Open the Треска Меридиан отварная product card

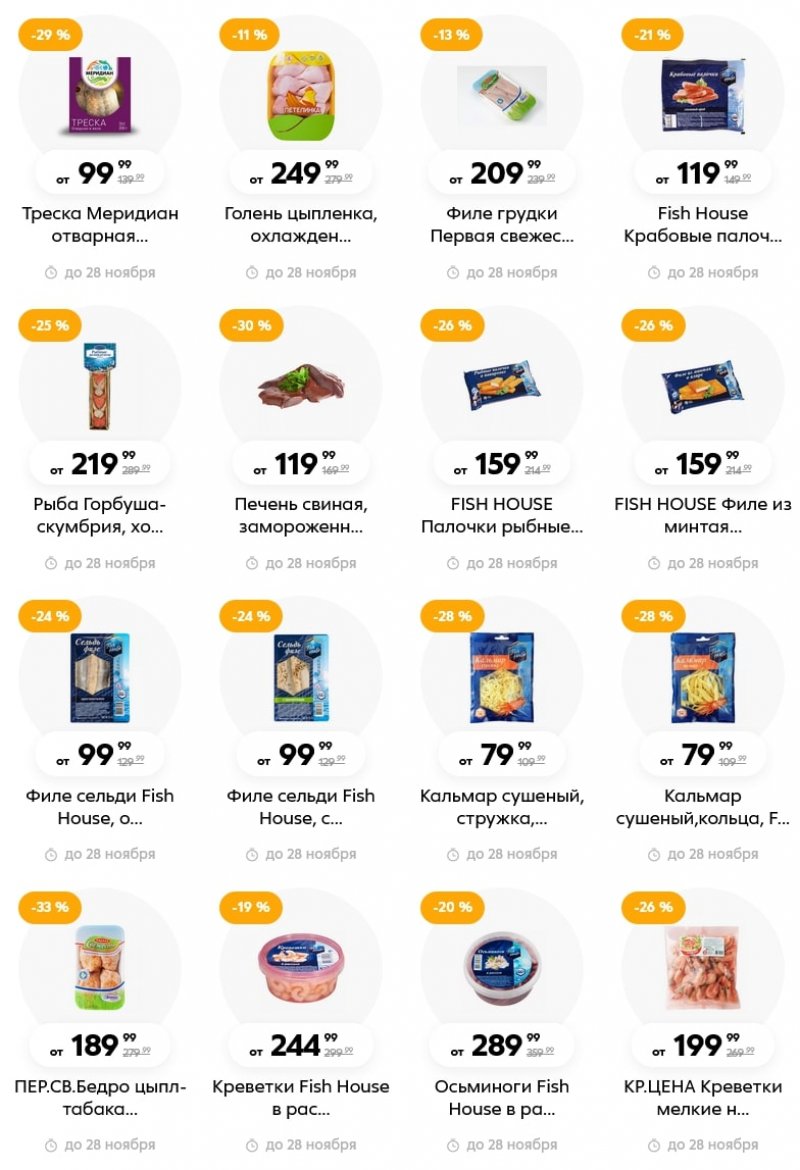coord(100,96)
